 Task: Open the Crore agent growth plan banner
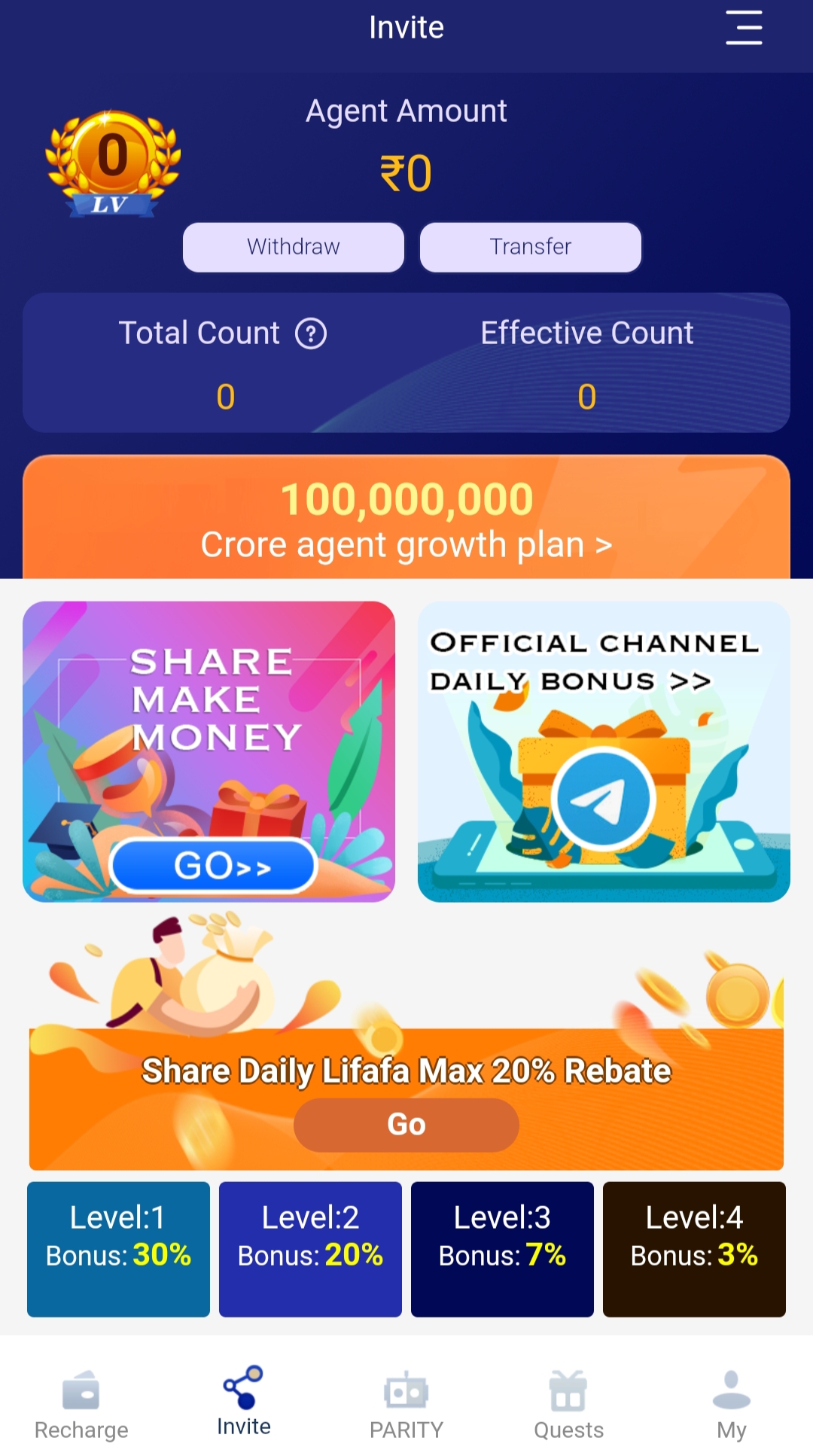(x=406, y=517)
